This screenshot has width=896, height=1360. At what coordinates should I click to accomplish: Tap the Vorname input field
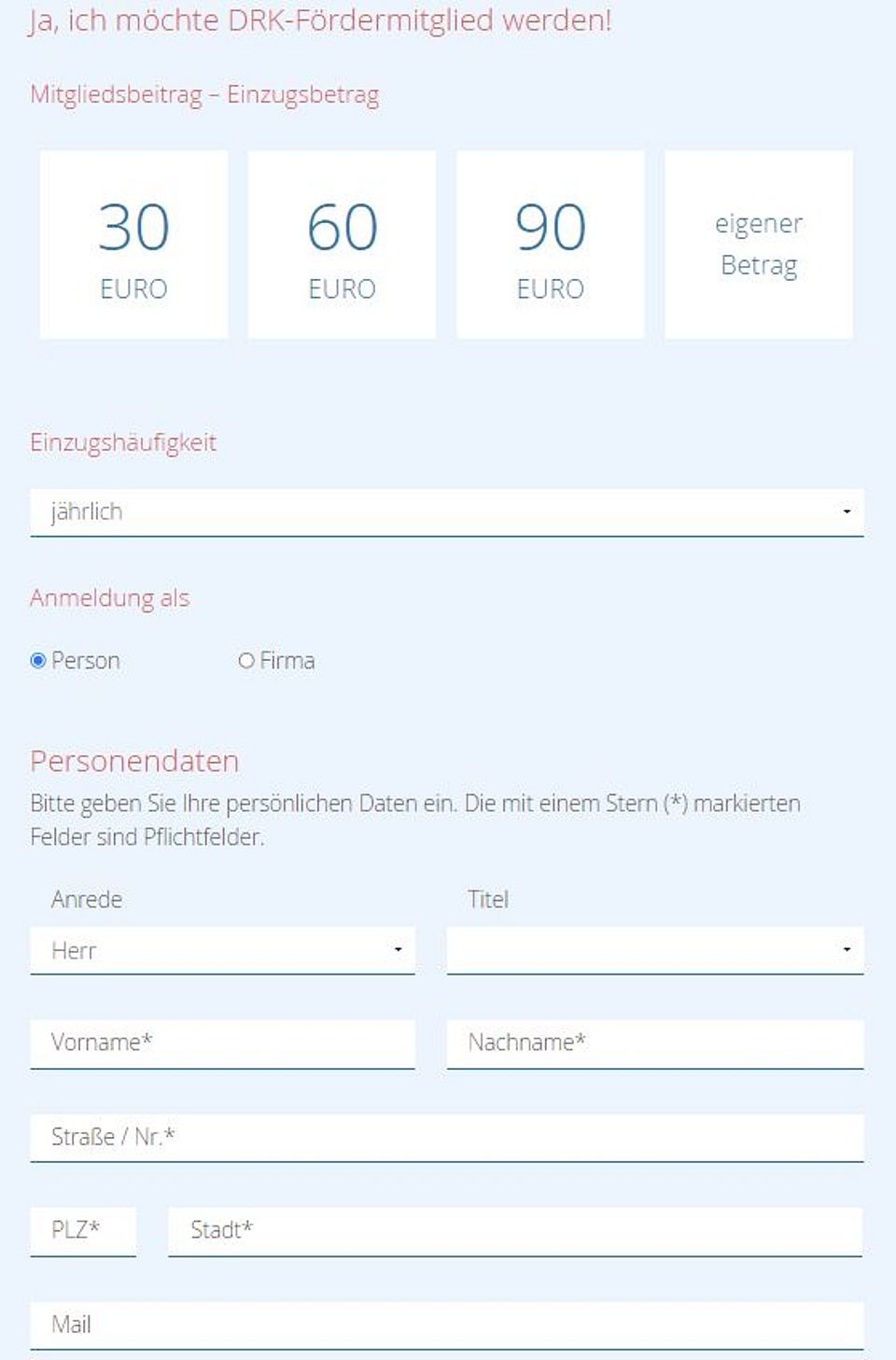(x=222, y=1043)
